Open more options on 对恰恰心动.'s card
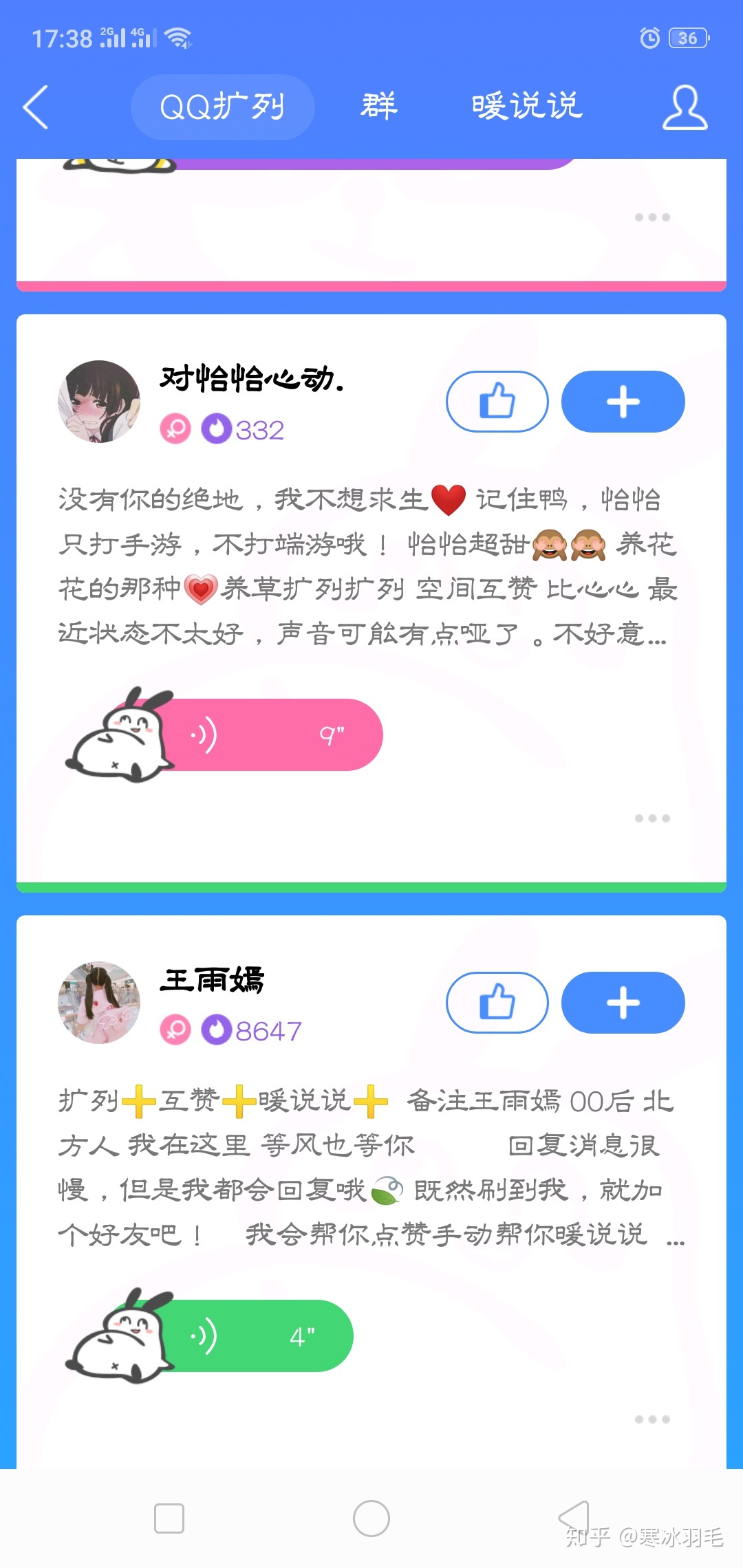 click(x=652, y=818)
